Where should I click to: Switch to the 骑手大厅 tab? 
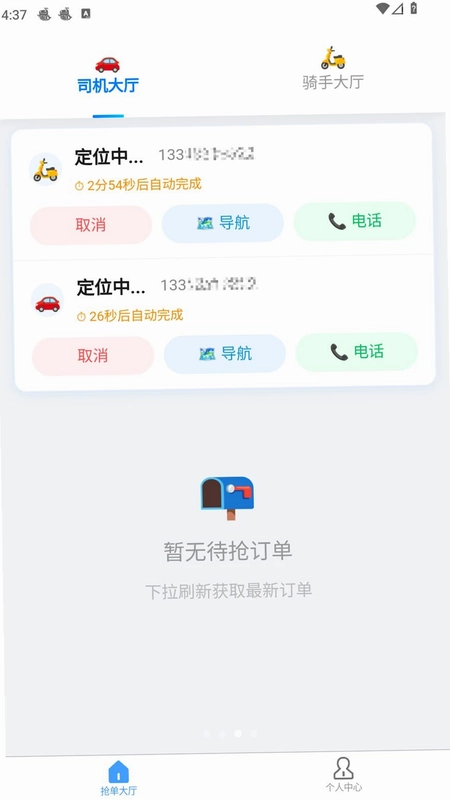(333, 70)
